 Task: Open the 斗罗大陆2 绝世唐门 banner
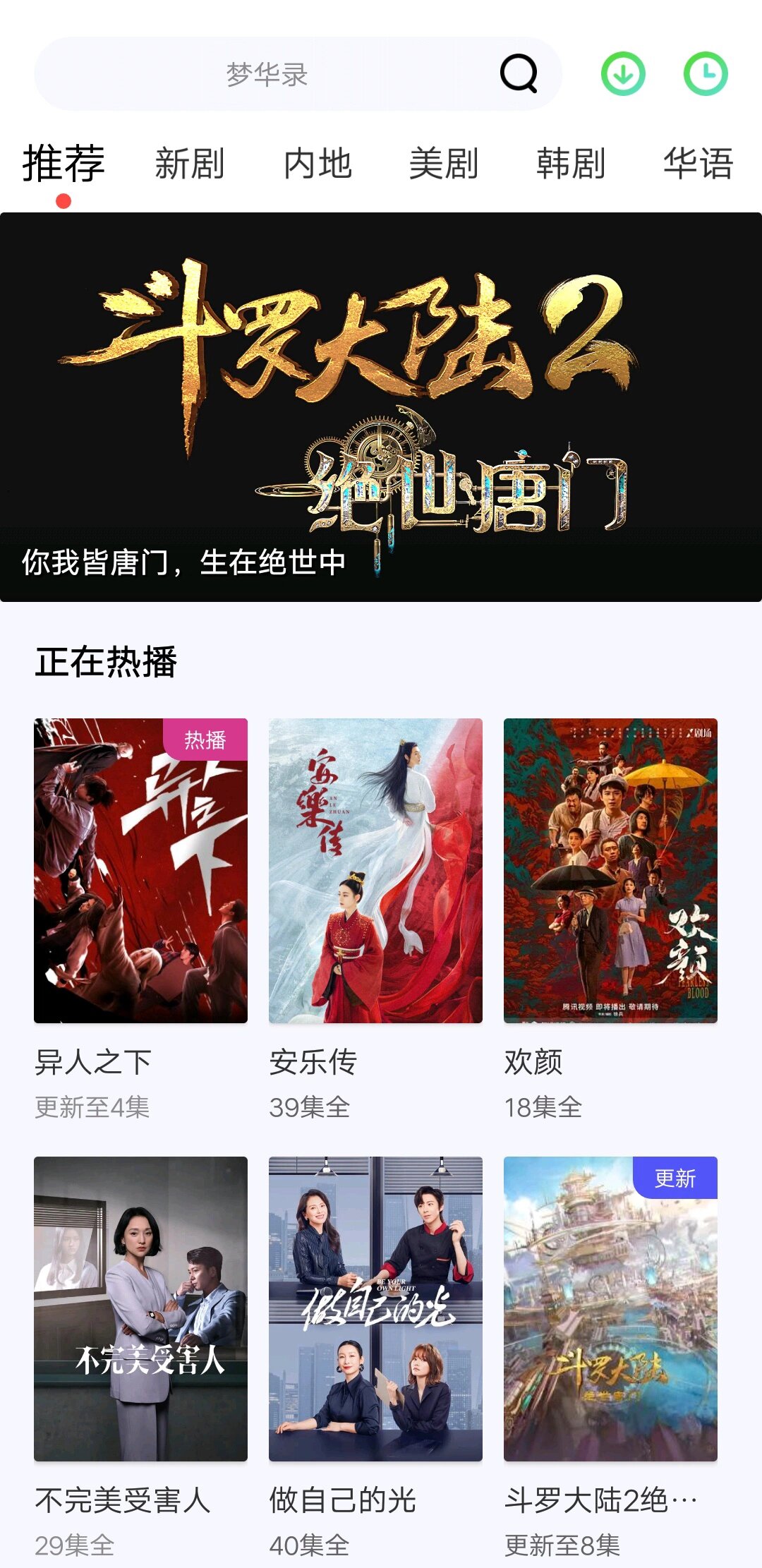click(381, 406)
